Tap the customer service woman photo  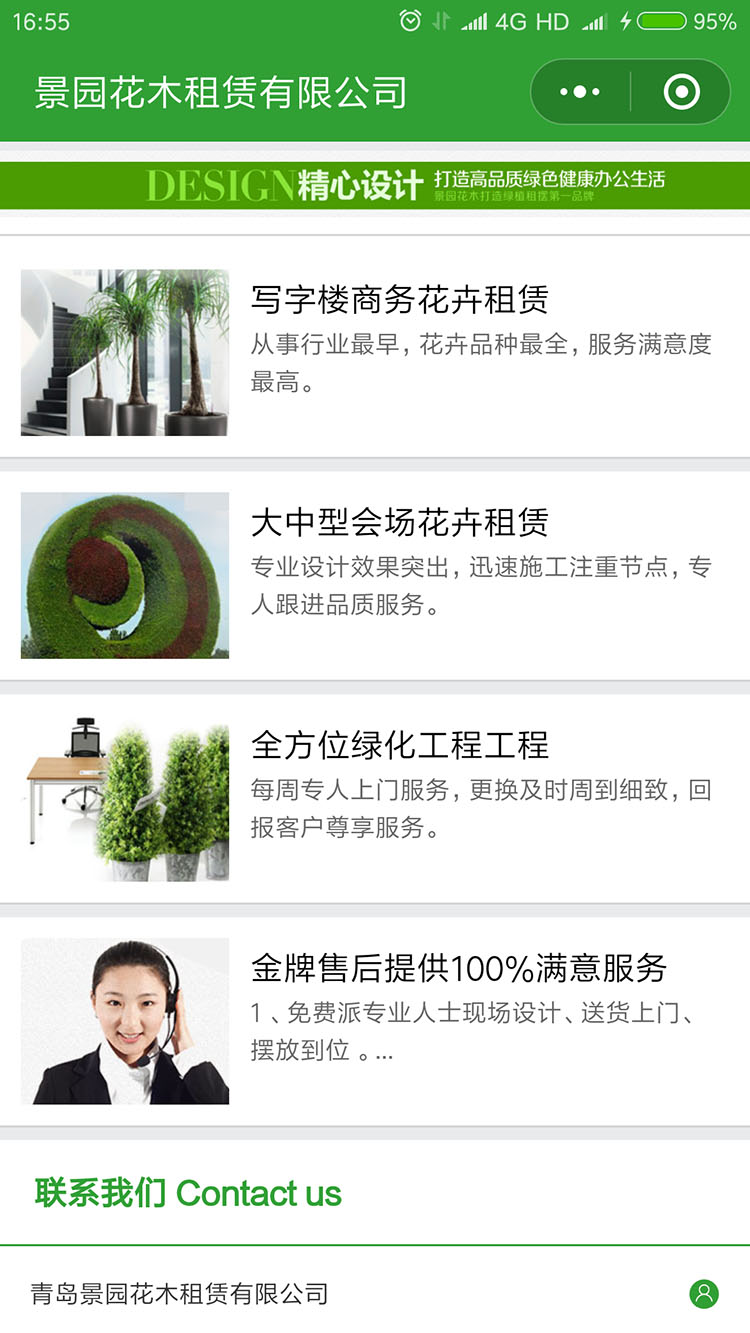point(124,1020)
